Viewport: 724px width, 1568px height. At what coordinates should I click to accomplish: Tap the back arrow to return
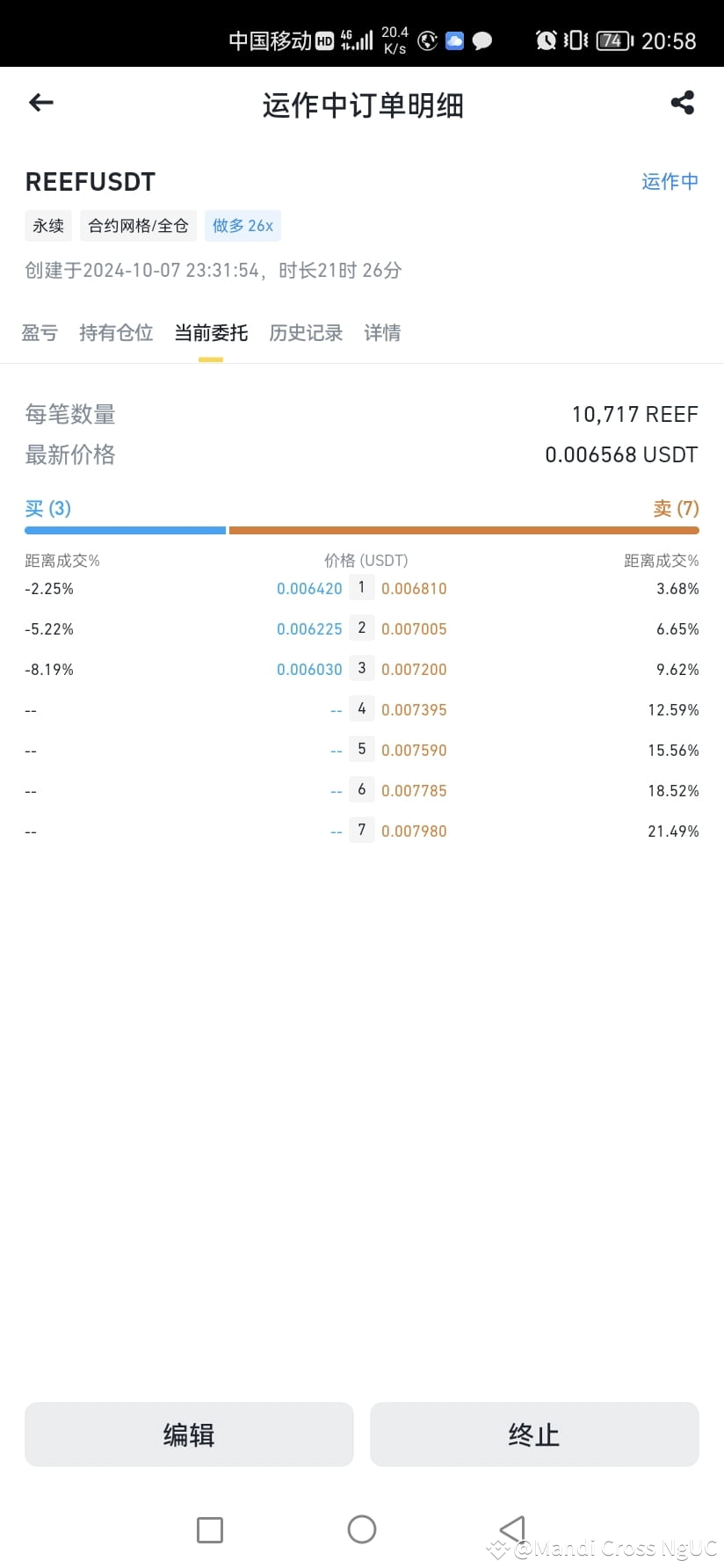point(40,103)
